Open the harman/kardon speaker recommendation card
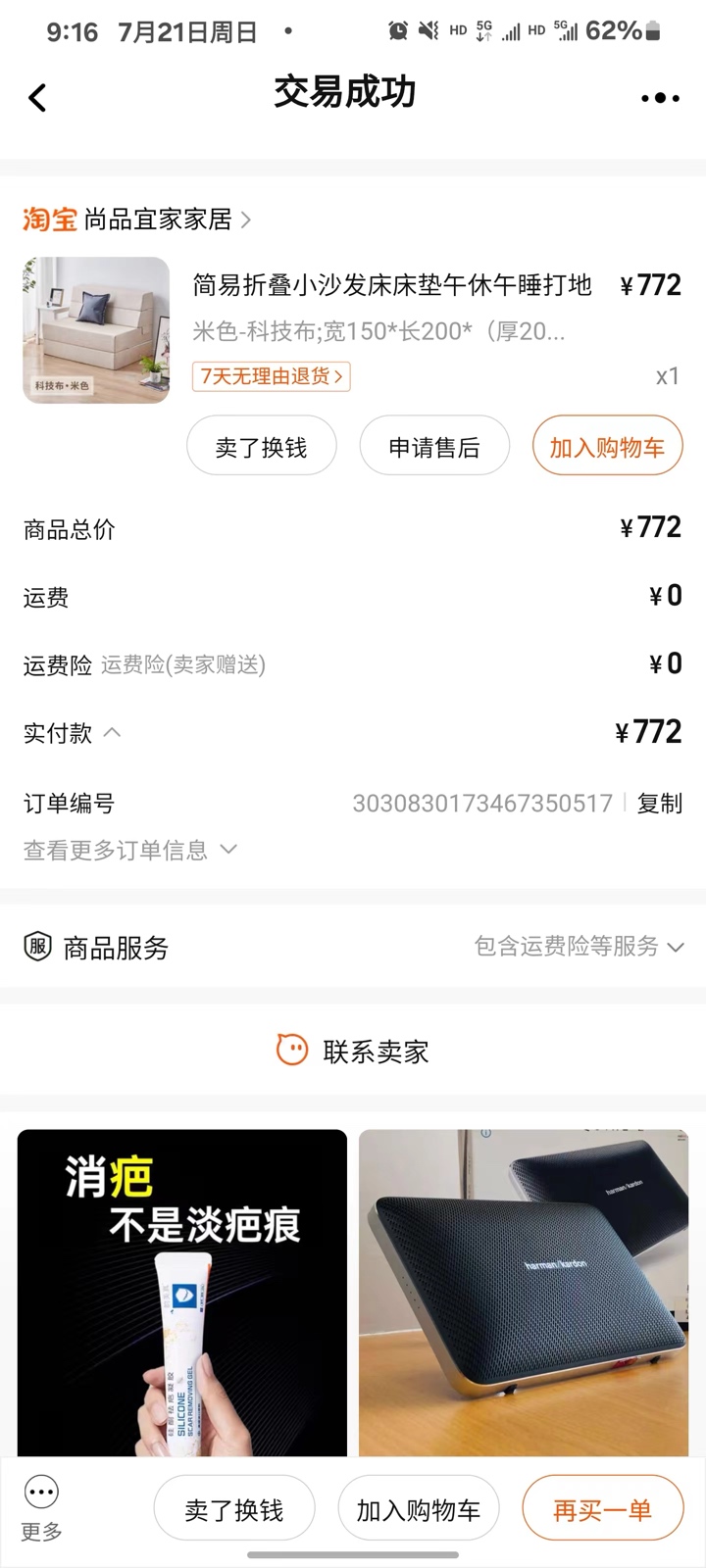Viewport: 706px width, 1568px height. (524, 1292)
